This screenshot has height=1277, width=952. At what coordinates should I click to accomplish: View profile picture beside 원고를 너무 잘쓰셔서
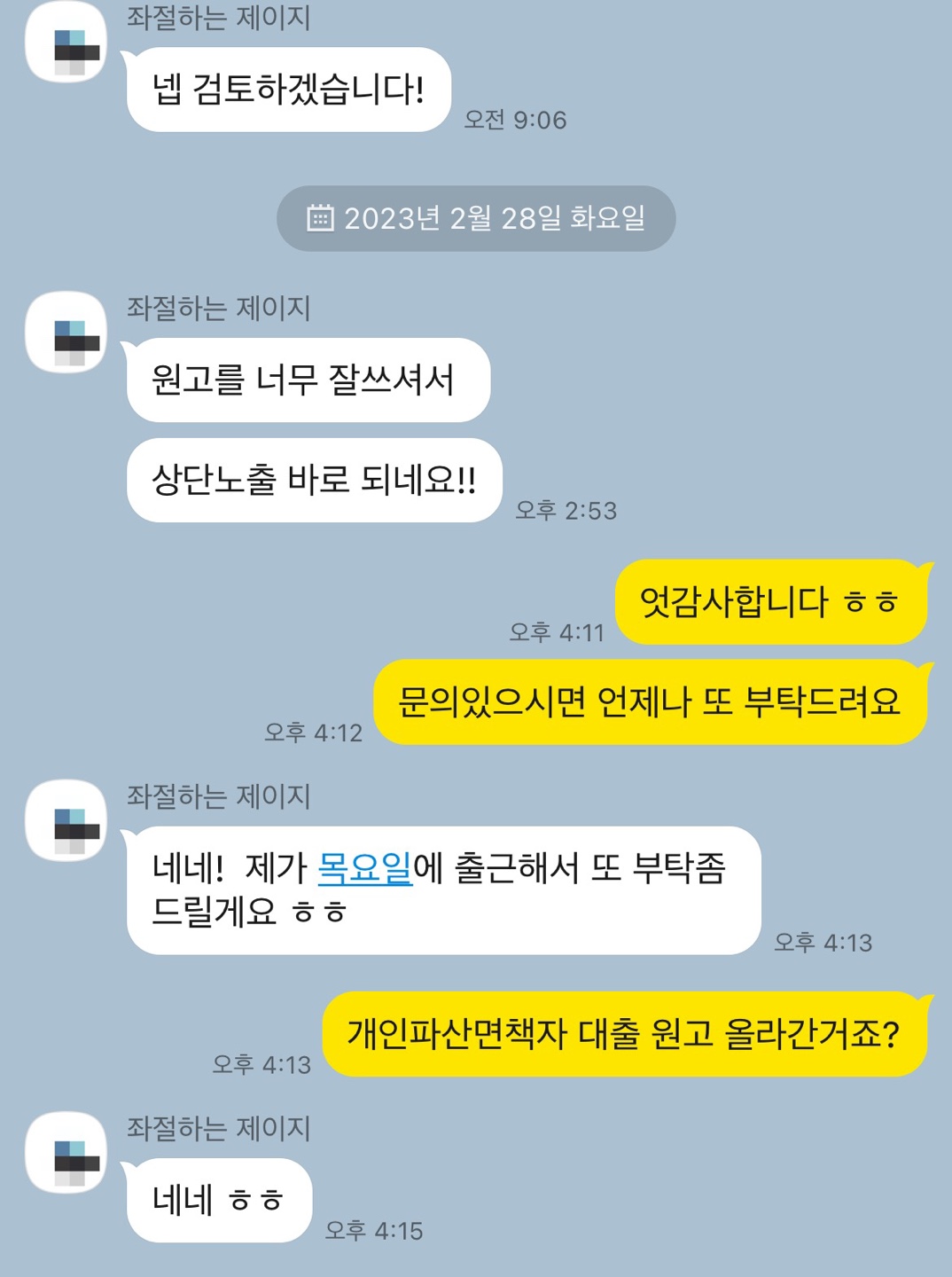tap(66, 333)
